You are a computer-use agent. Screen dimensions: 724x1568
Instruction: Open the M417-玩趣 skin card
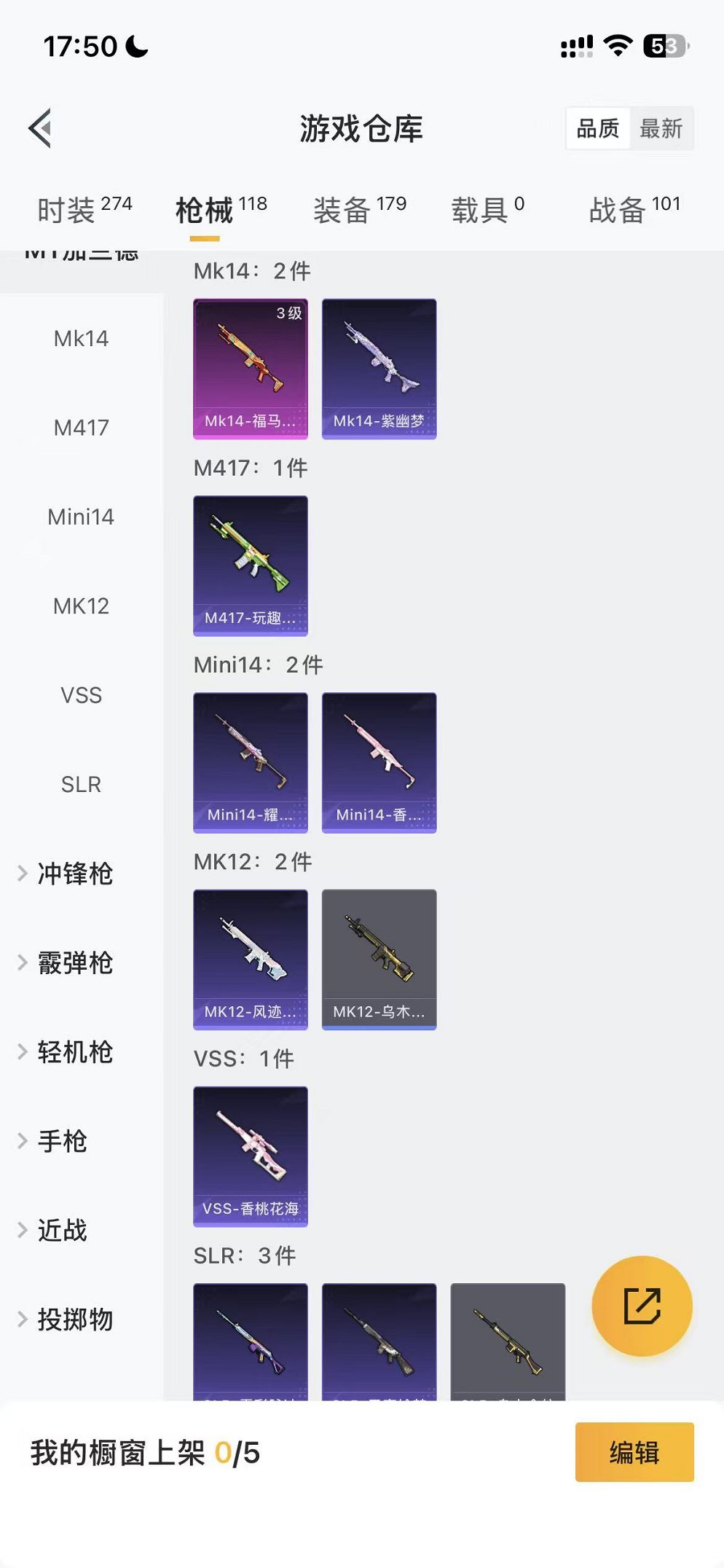251,565
